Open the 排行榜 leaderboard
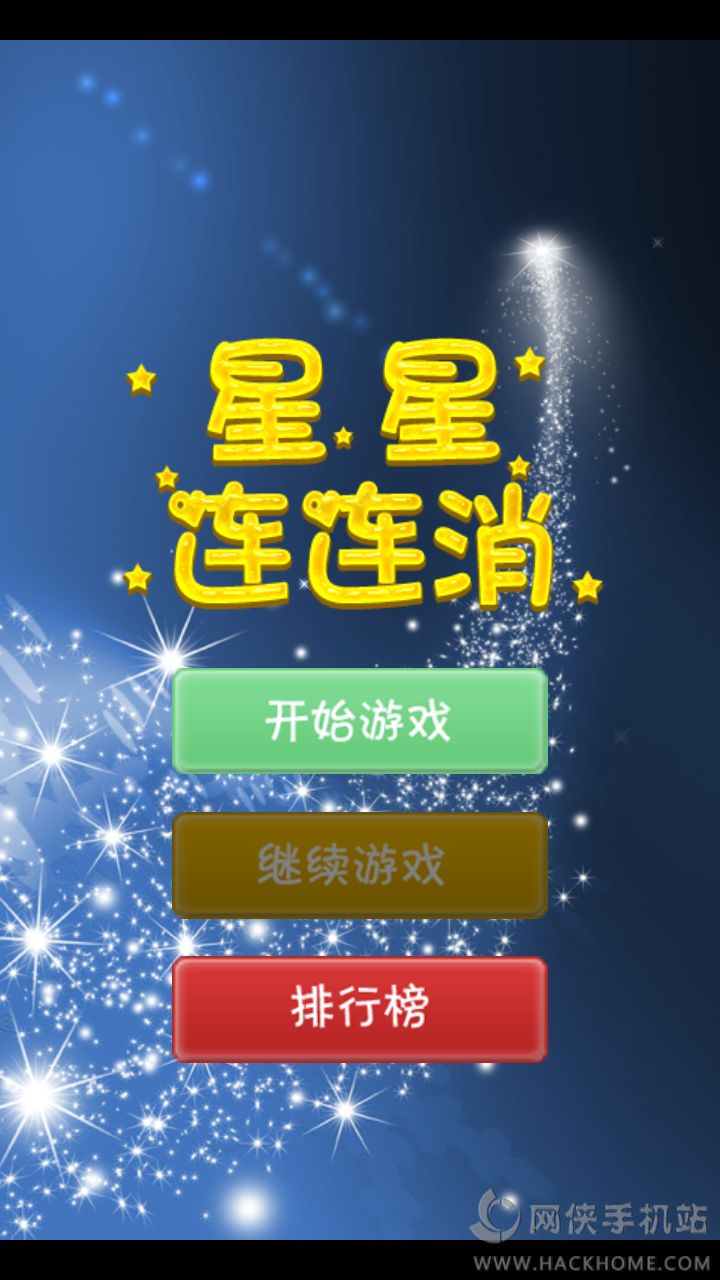 click(x=360, y=1009)
